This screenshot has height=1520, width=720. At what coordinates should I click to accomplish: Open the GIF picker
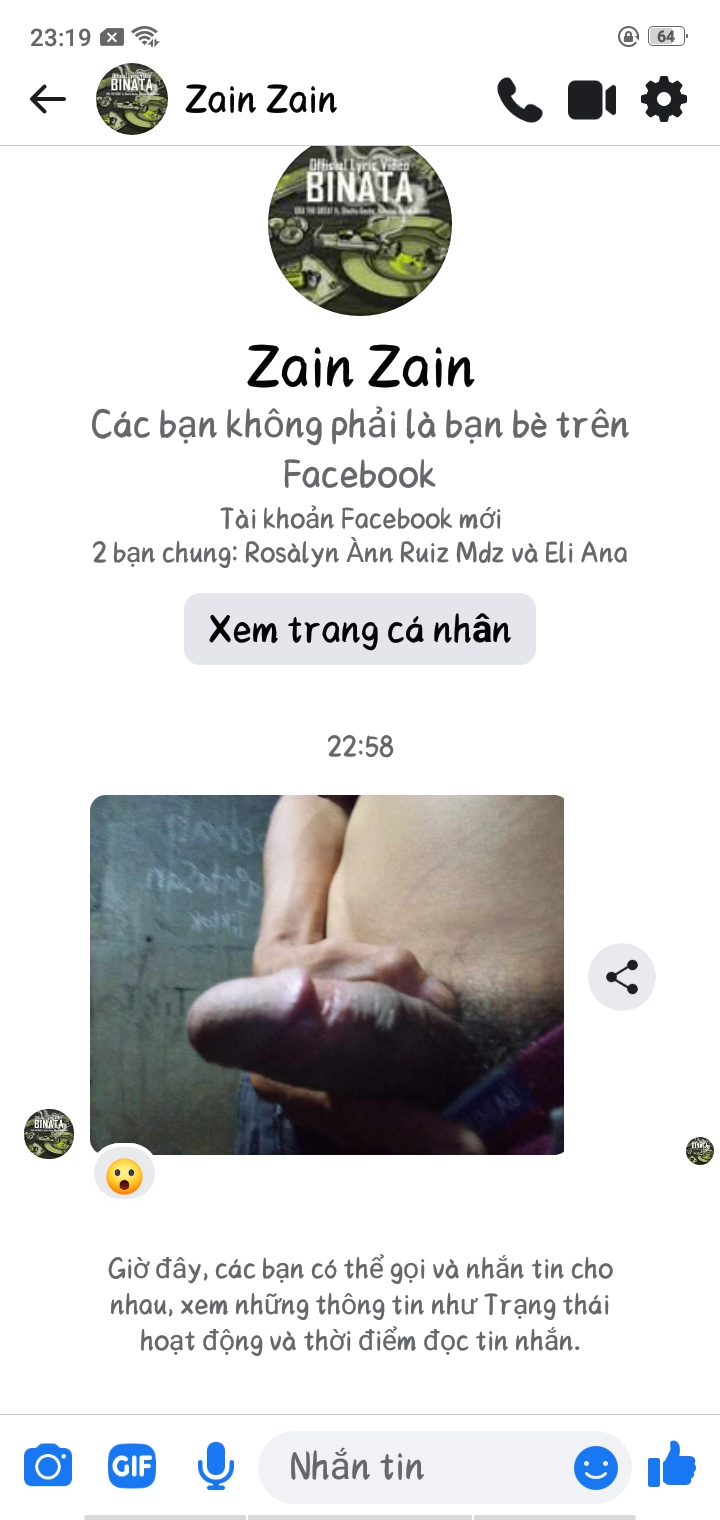[132, 1467]
